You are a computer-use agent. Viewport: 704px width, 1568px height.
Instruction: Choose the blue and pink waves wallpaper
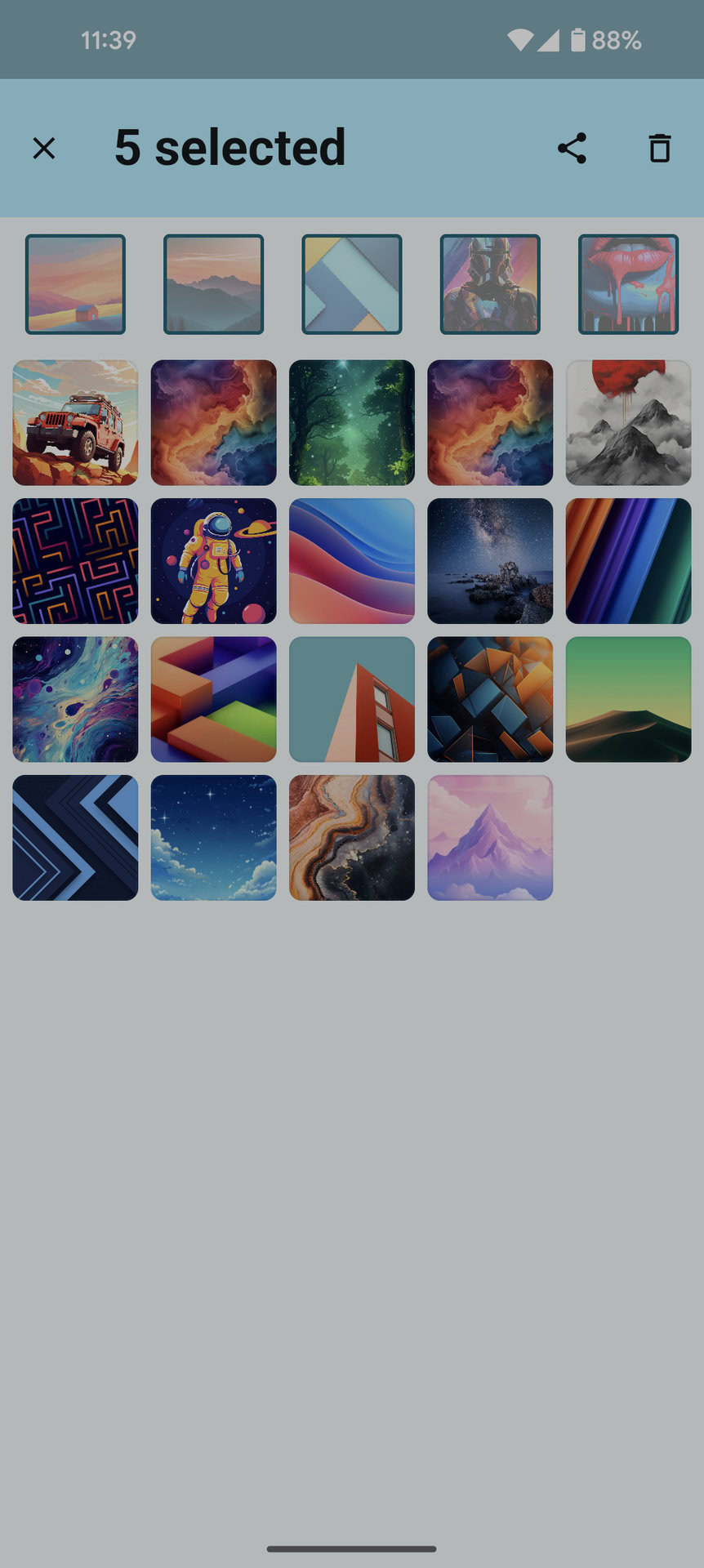click(352, 561)
